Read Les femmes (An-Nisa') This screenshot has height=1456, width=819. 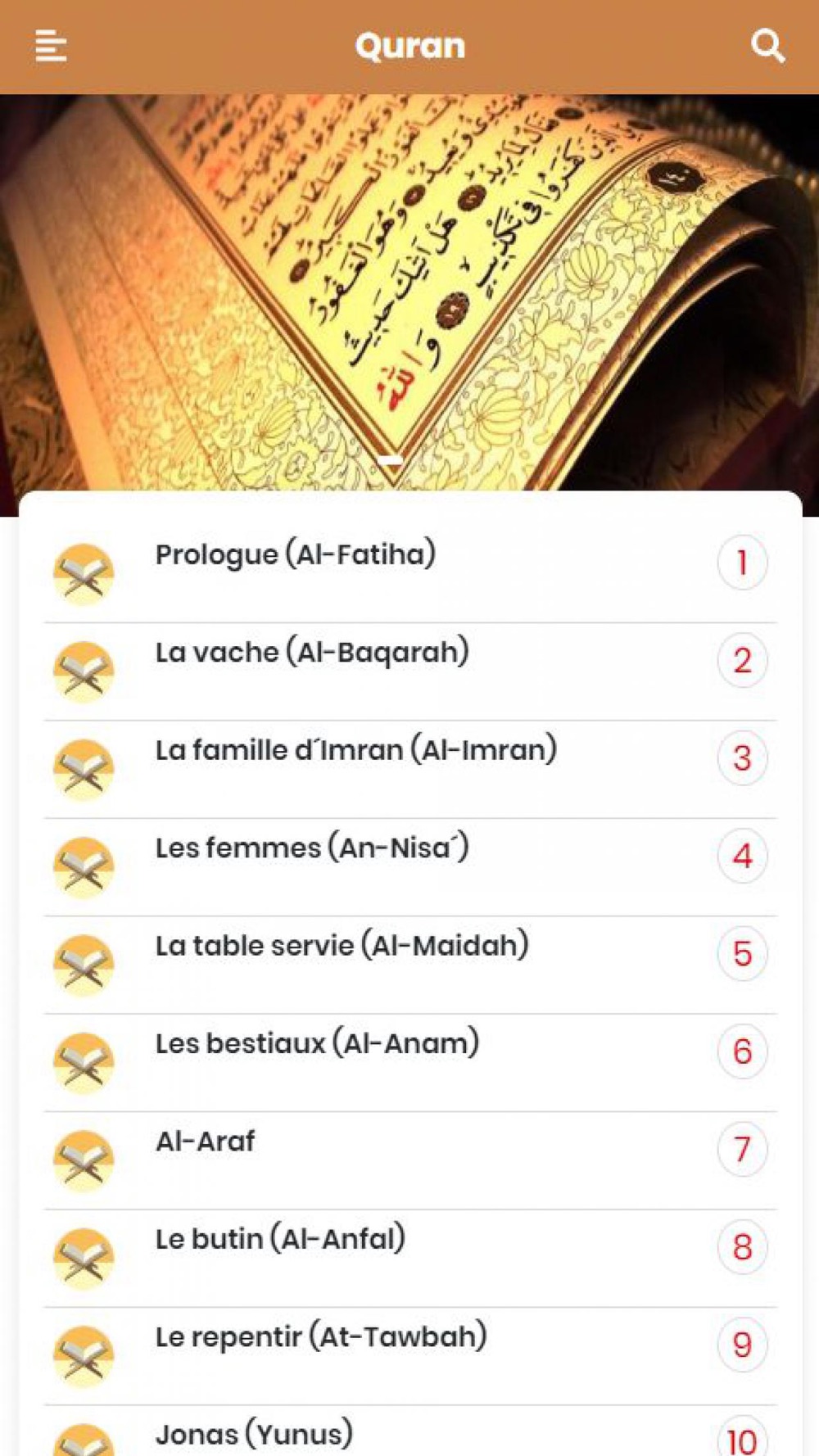pyautogui.click(x=410, y=867)
